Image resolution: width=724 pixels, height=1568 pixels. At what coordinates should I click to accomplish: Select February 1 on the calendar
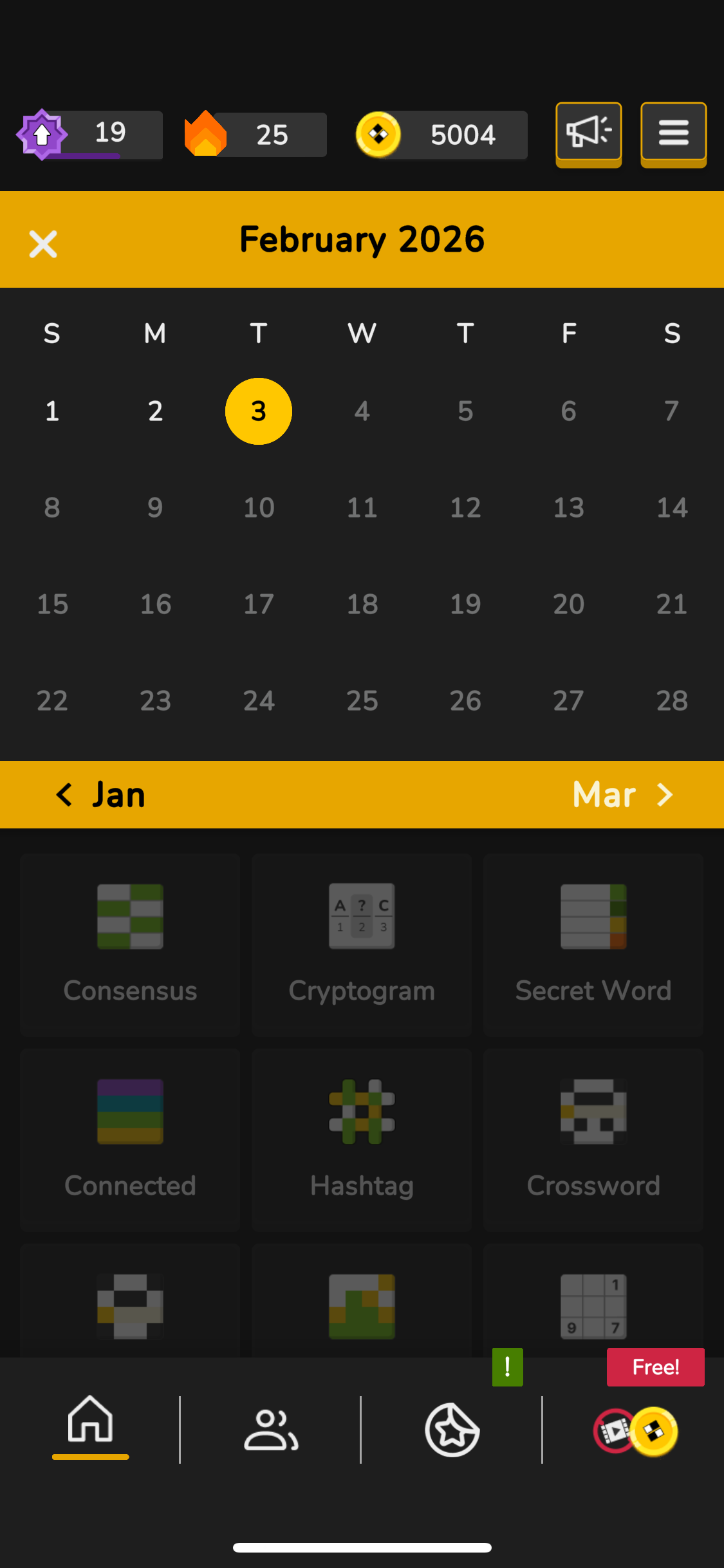click(x=52, y=411)
